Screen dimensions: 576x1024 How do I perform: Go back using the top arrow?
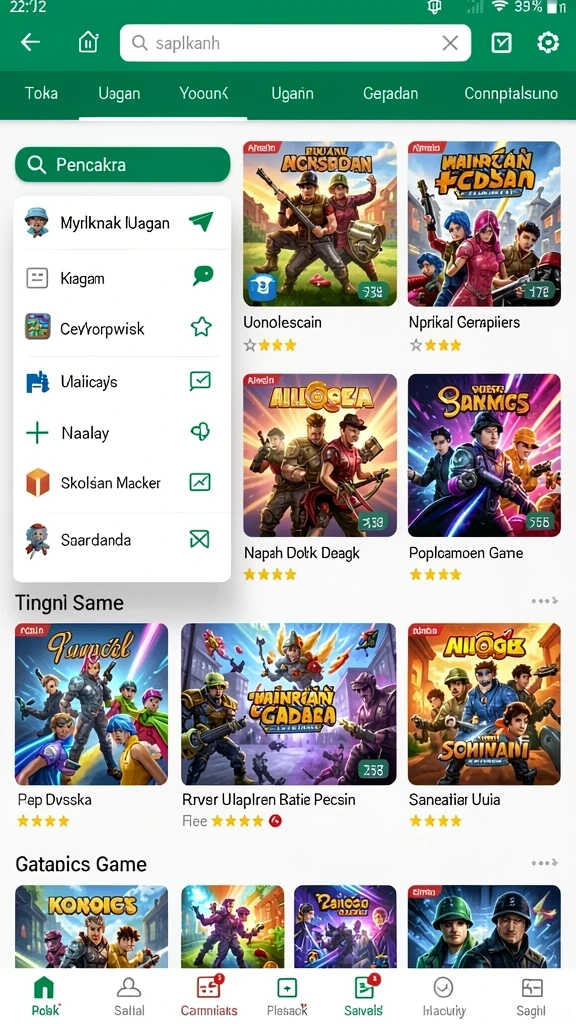point(30,43)
